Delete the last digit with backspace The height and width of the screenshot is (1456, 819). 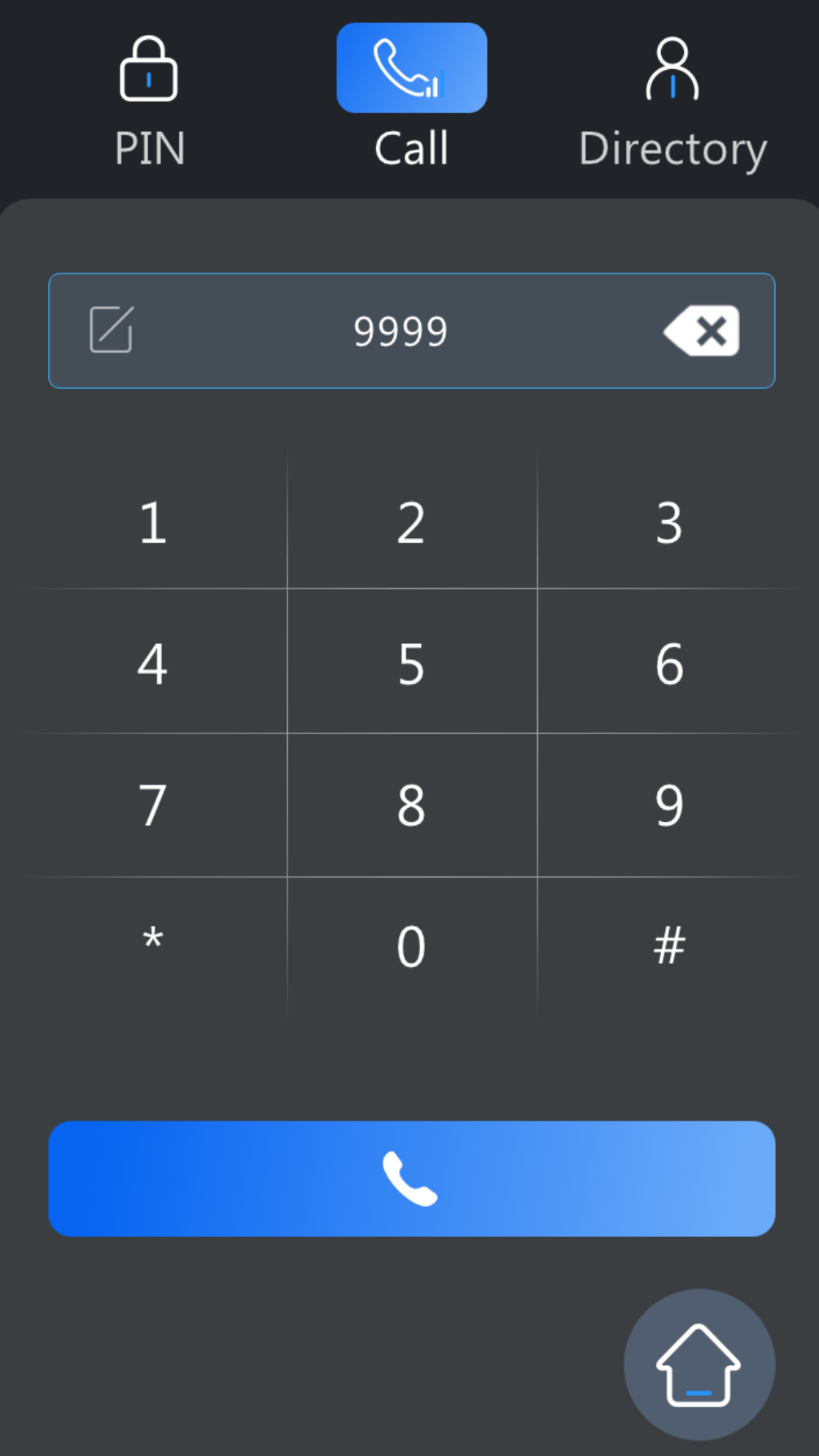click(x=702, y=330)
